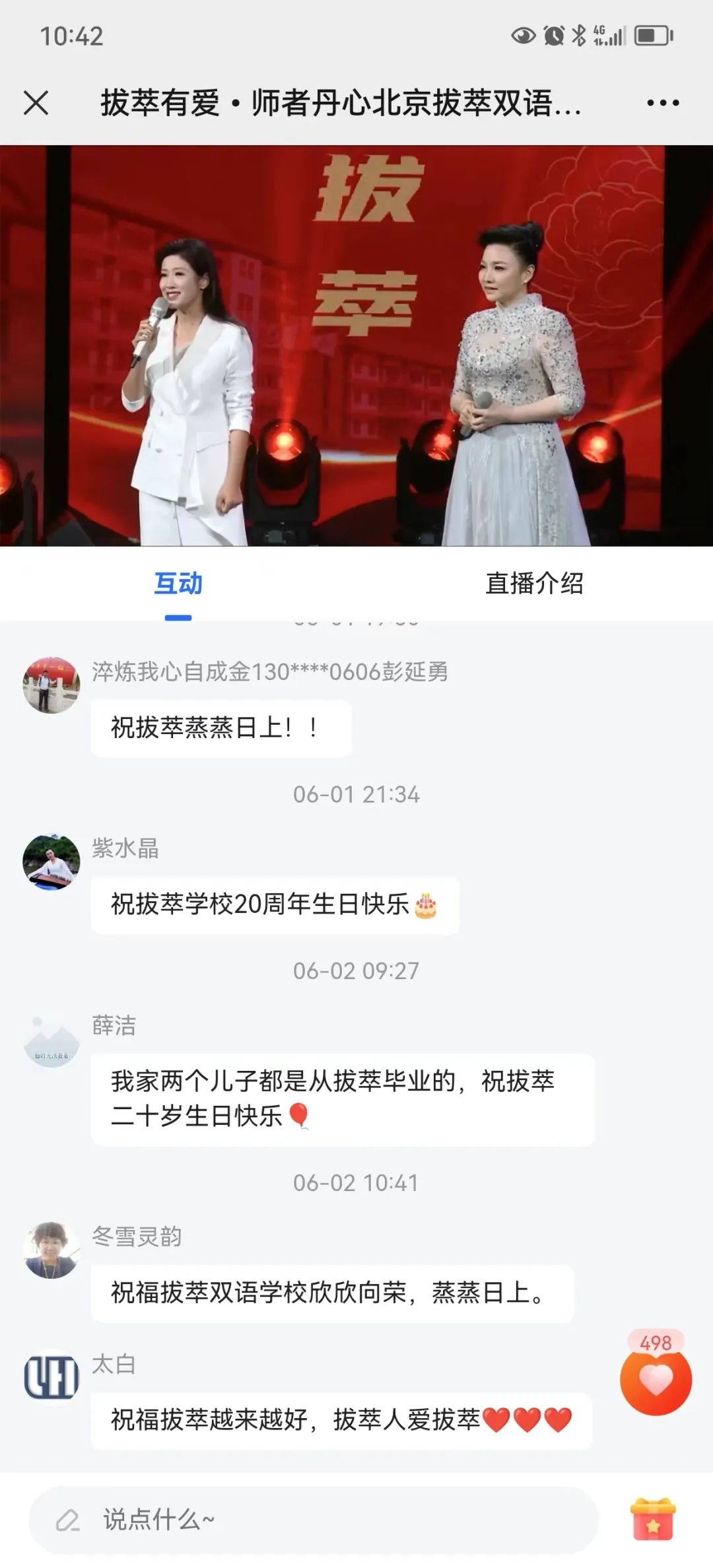Tap the 说点什么 comment field
This screenshot has width=713, height=1568.
pyautogui.click(x=314, y=1520)
